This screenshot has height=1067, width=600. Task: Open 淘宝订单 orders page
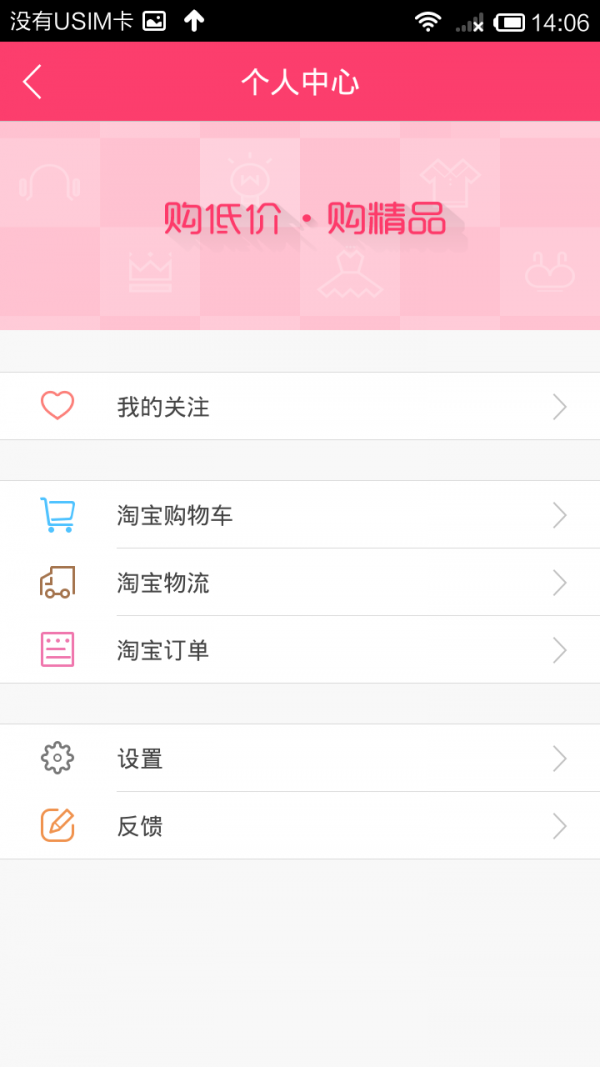tap(300, 650)
